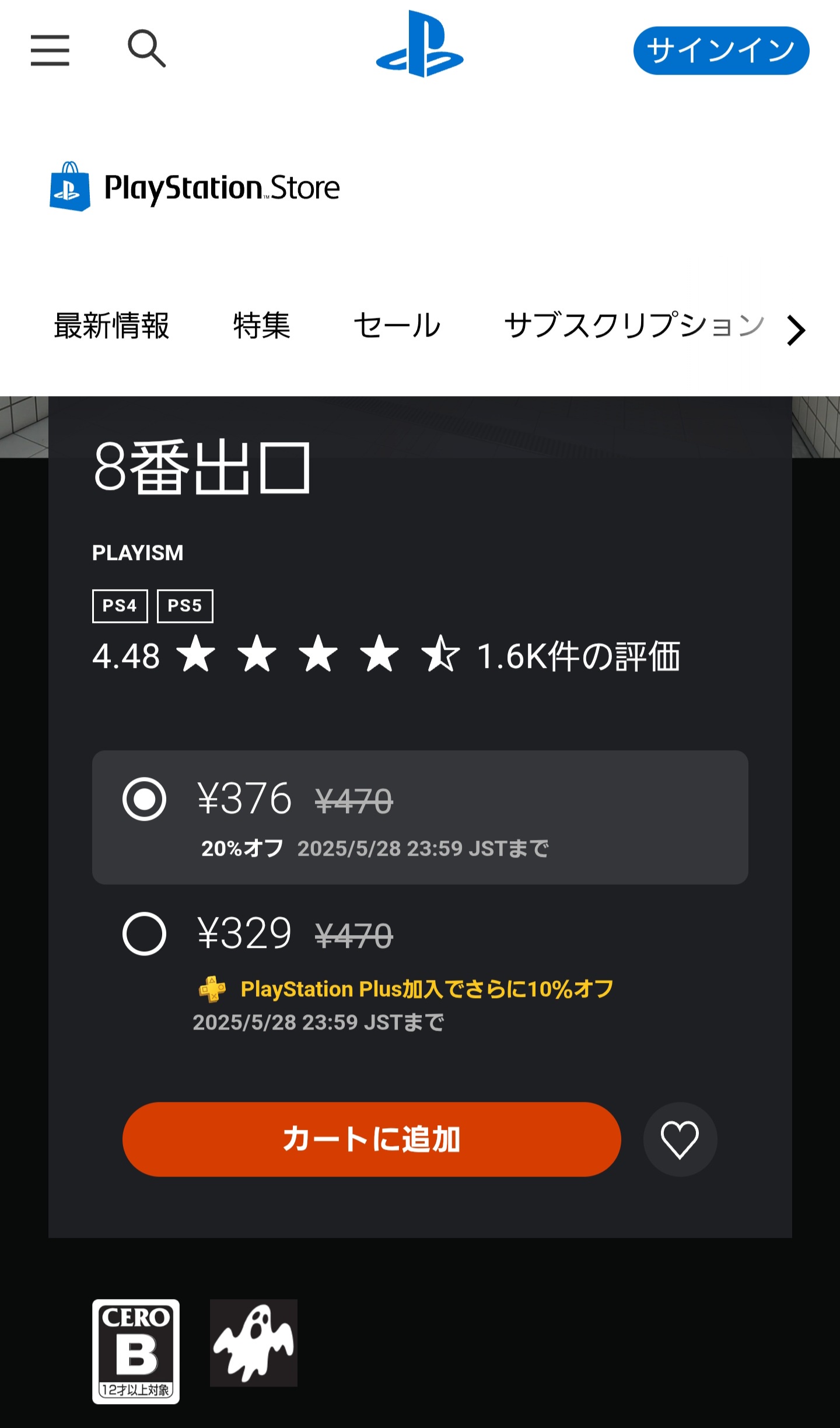The height and width of the screenshot is (1428, 840).
Task: Open the search magnifier icon
Action: click(146, 49)
